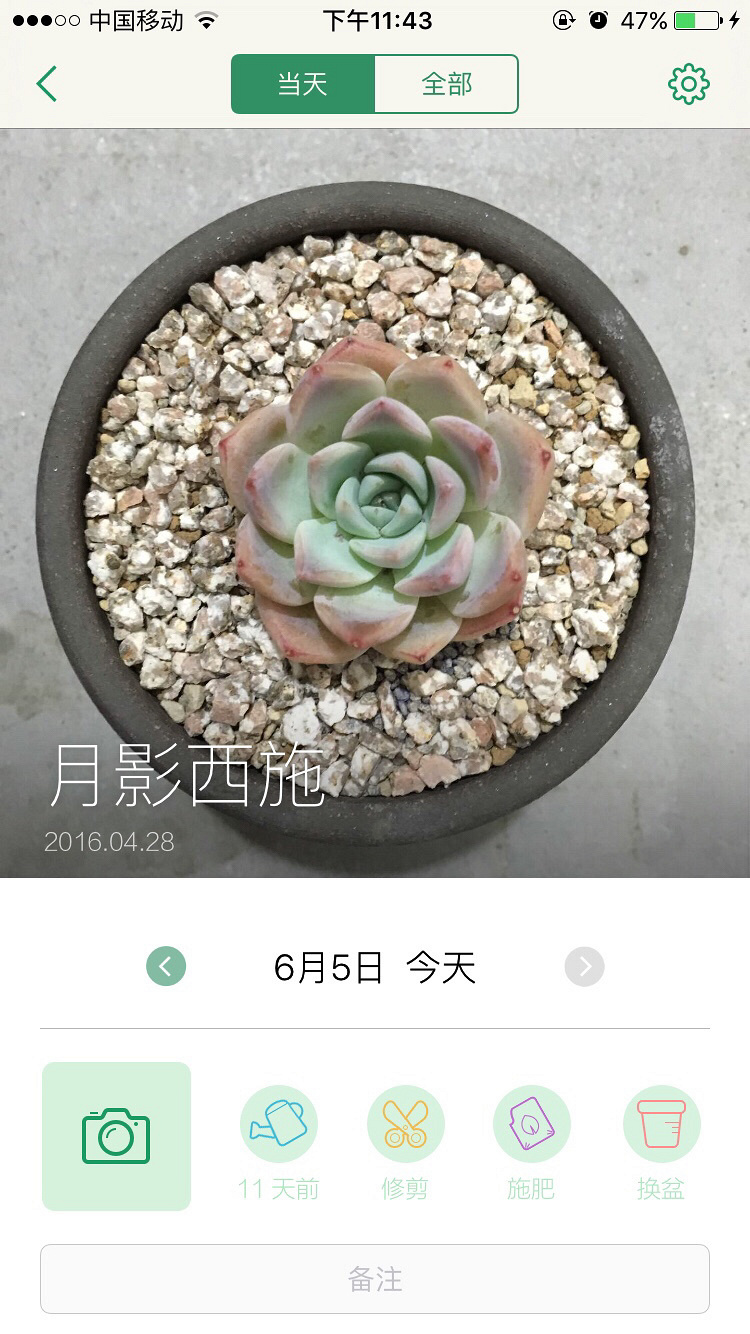Image resolution: width=750 pixels, height=1334 pixels.
Task: Log watering with the watering can icon
Action: 279,1124
